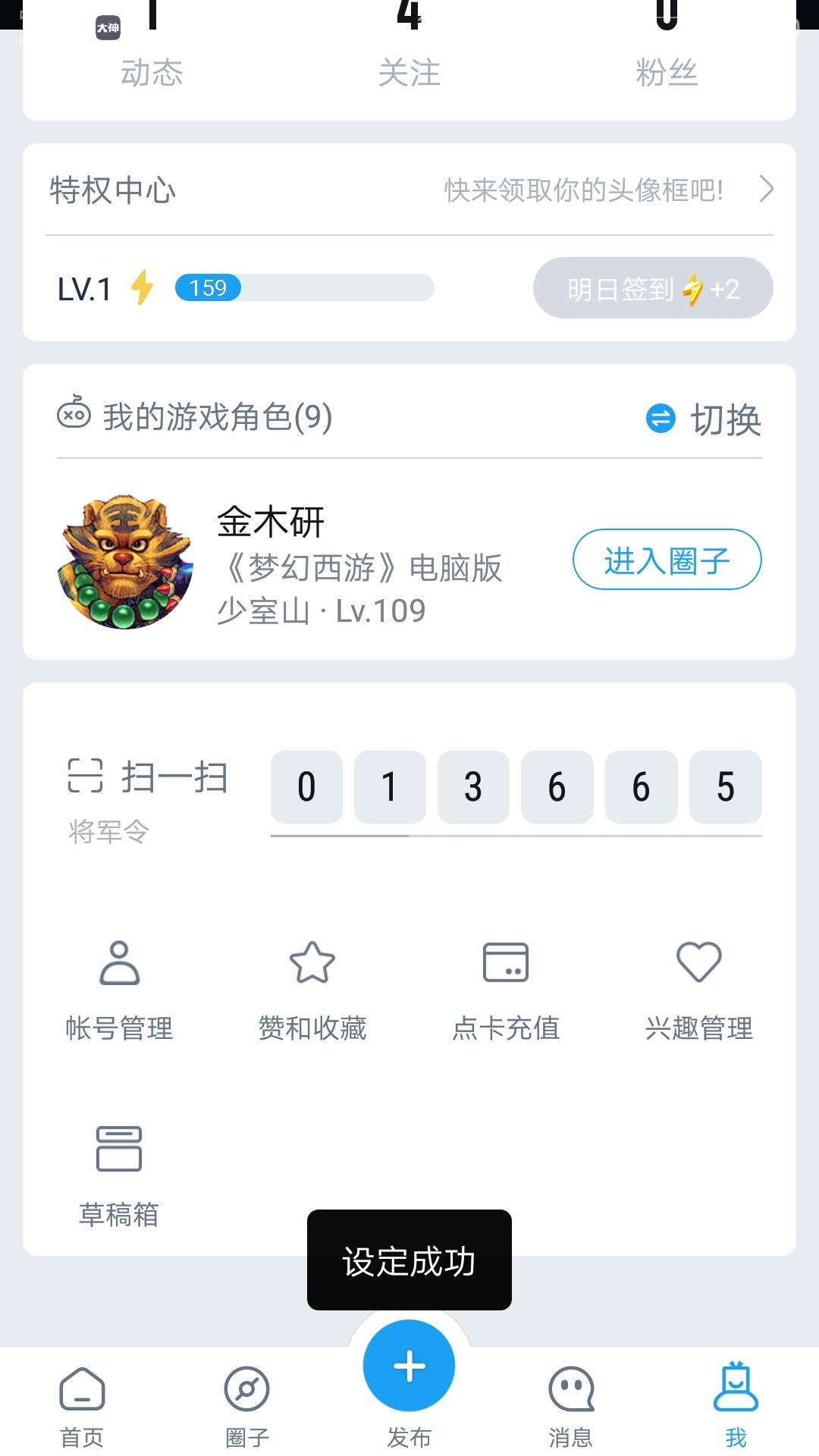
Task: Enter the circle with 进入圈子
Action: point(667,560)
